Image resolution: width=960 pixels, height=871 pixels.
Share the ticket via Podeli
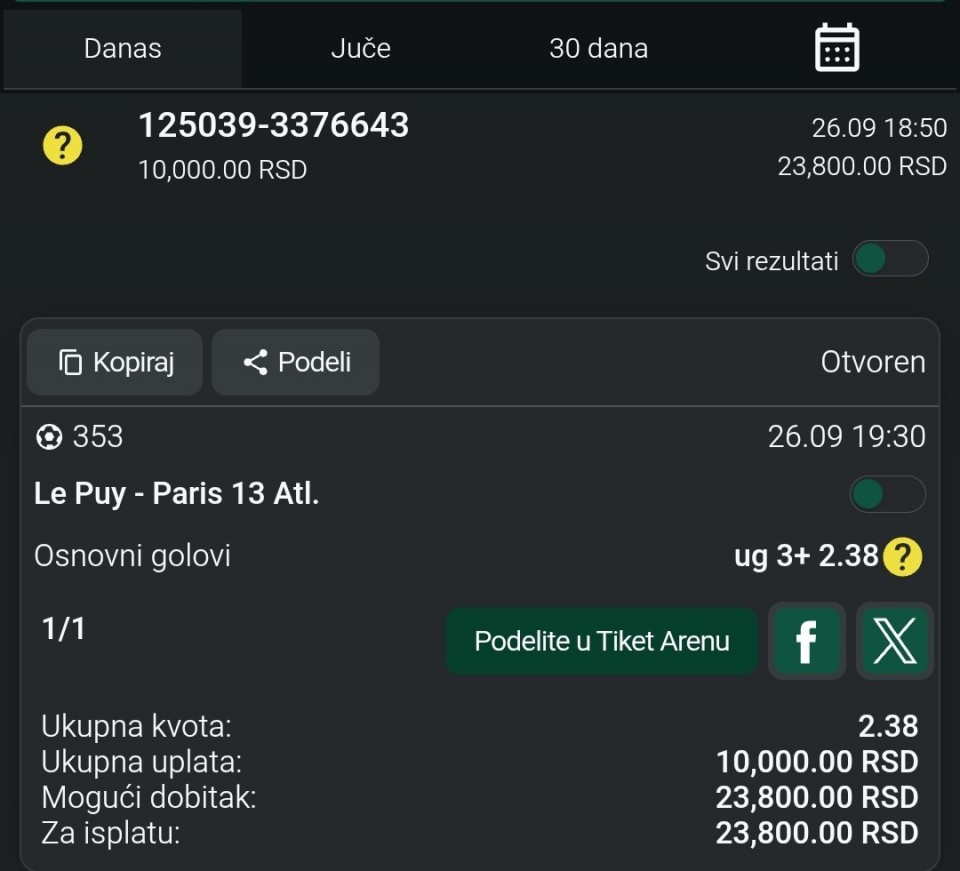coord(296,362)
